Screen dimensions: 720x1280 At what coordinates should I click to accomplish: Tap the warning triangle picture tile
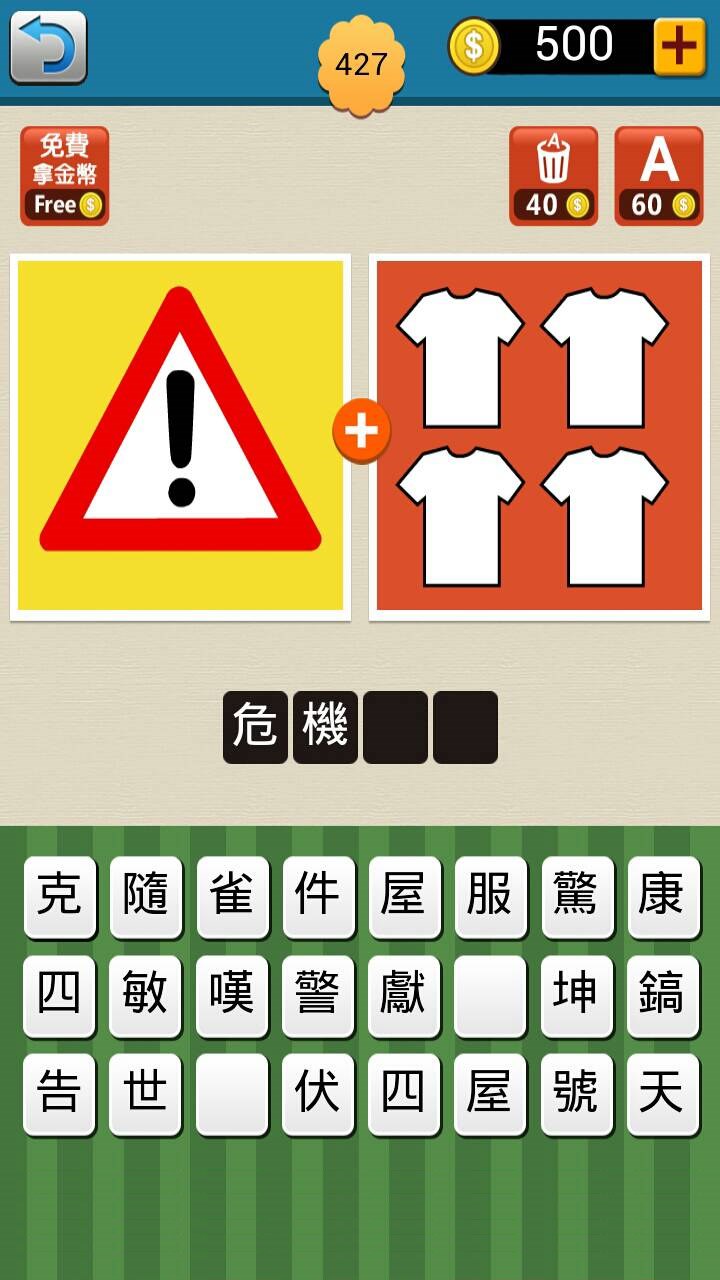(180, 433)
